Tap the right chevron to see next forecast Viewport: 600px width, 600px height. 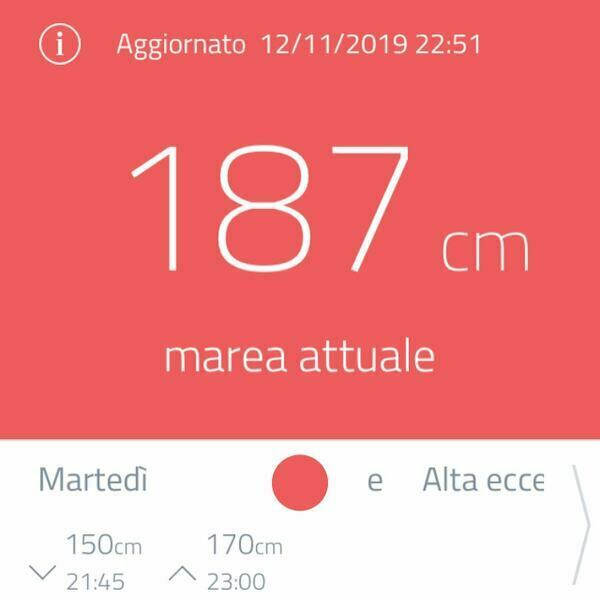(x=580, y=525)
